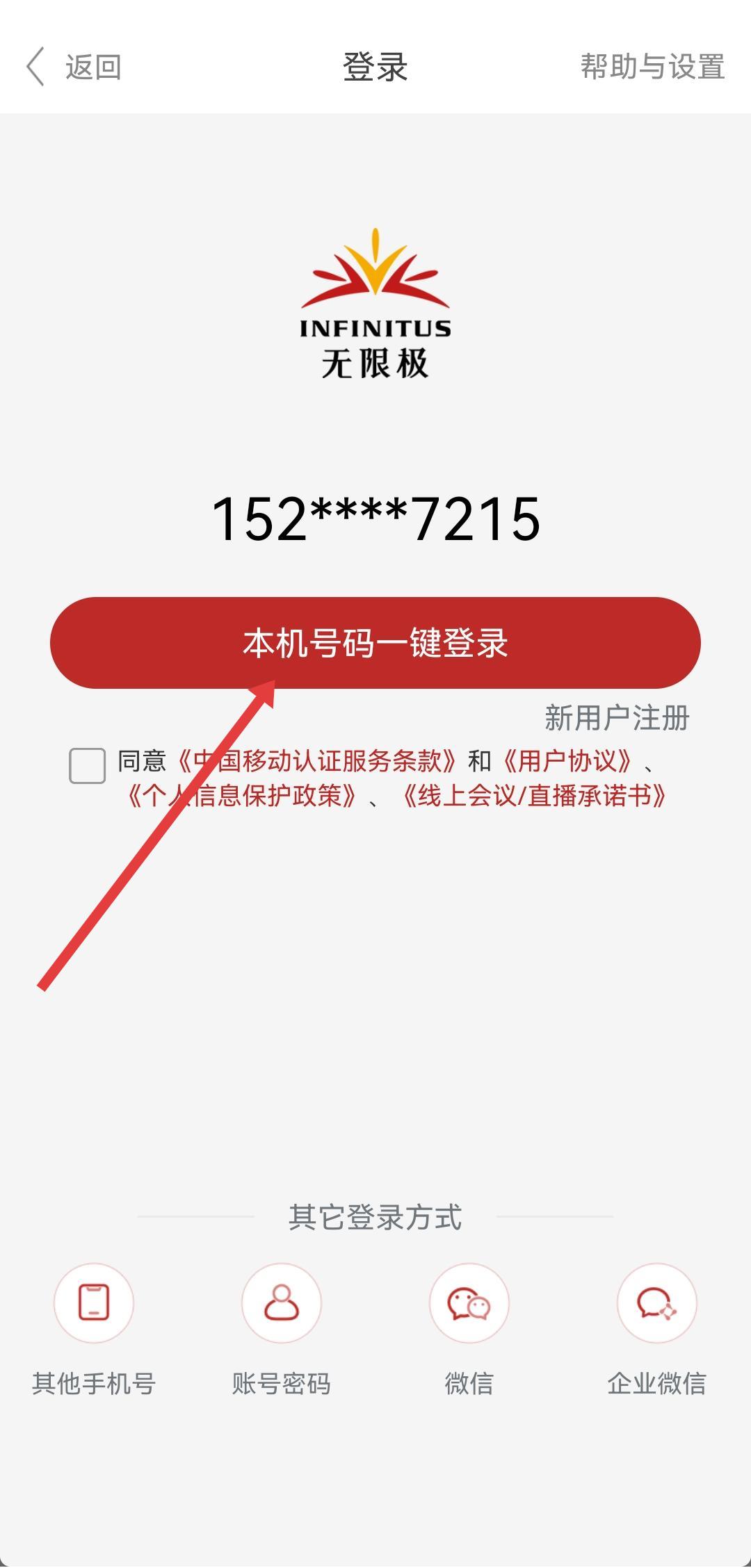Tap 本机号码一键登录 button

(x=375, y=643)
